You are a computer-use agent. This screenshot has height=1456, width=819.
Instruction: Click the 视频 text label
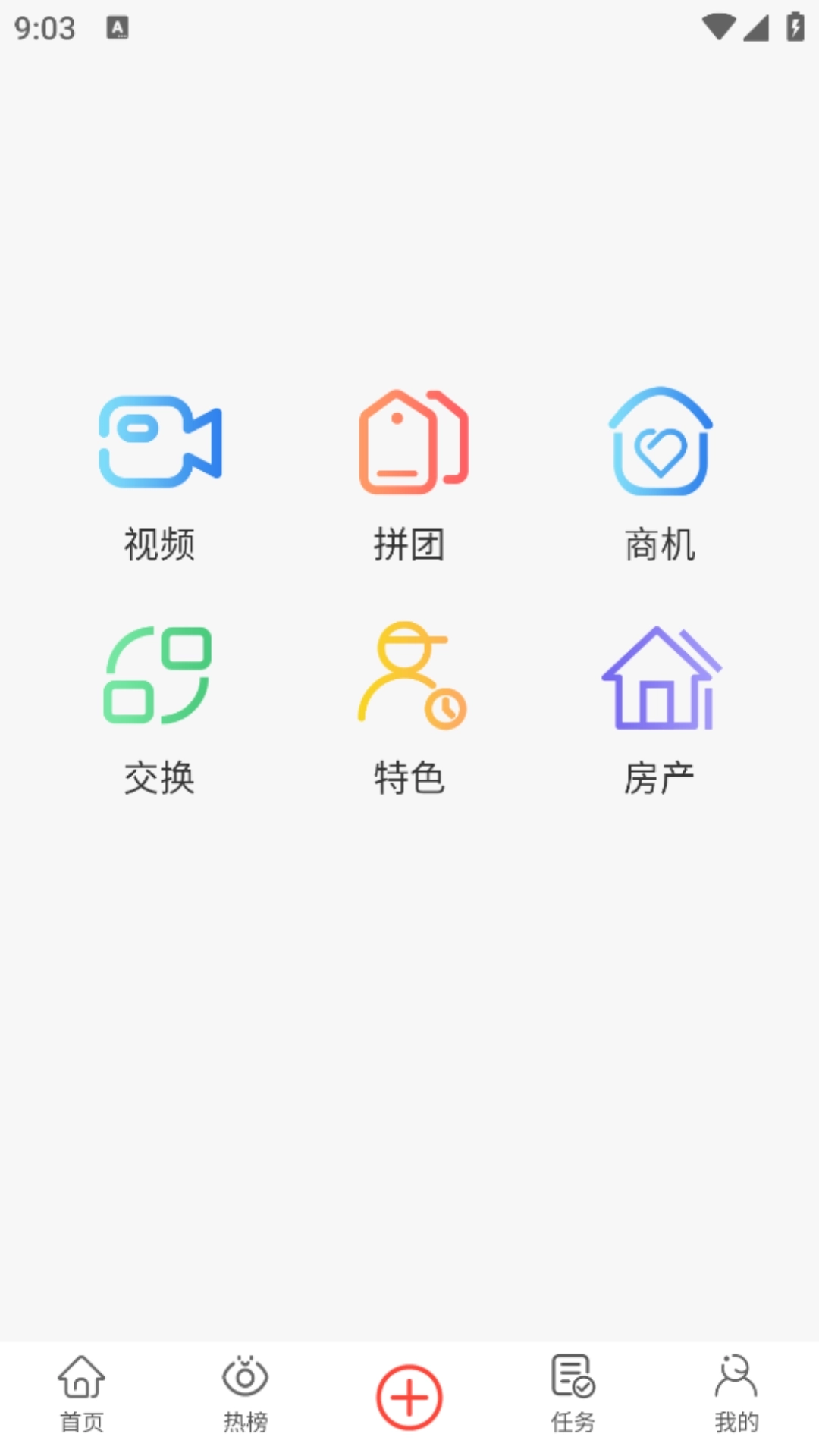click(159, 543)
